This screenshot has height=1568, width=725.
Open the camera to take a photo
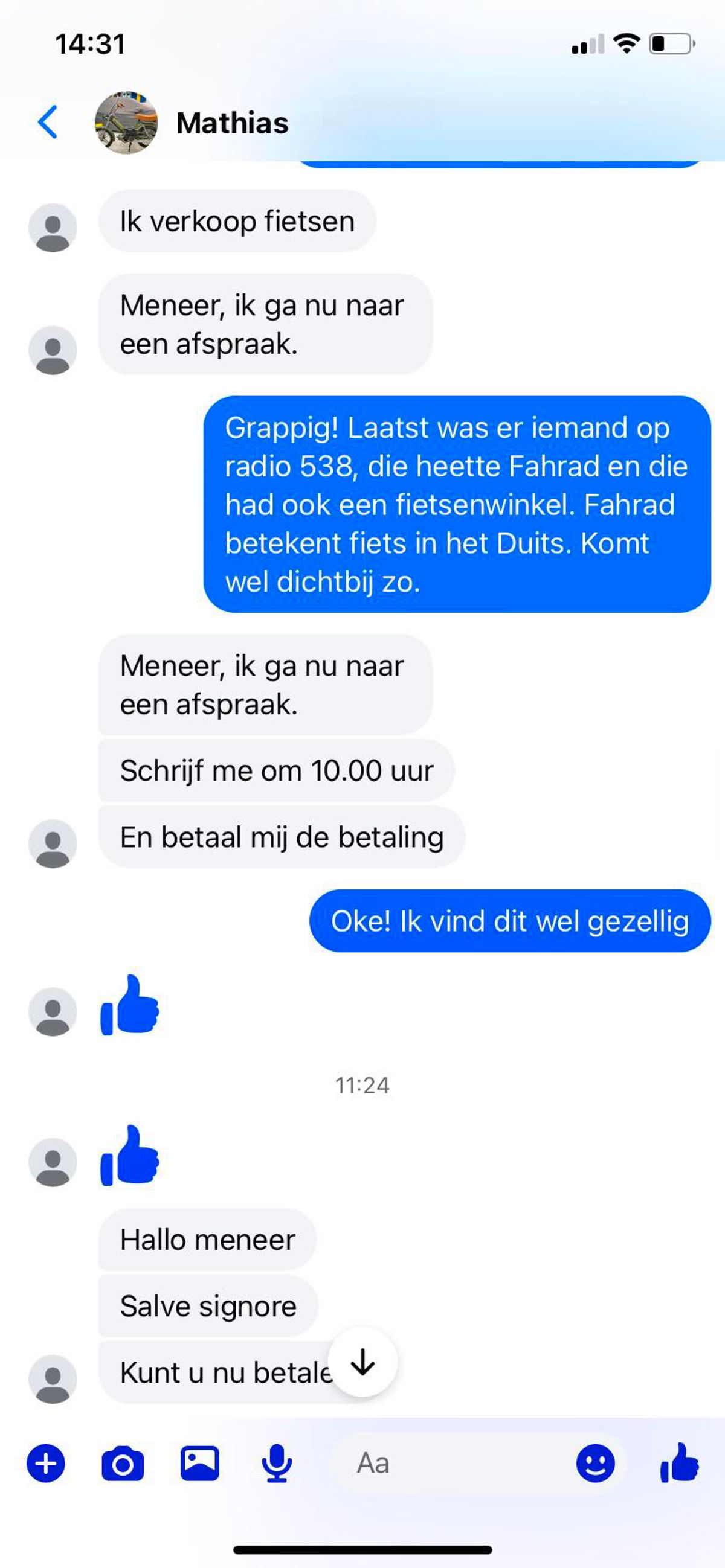click(x=123, y=1464)
